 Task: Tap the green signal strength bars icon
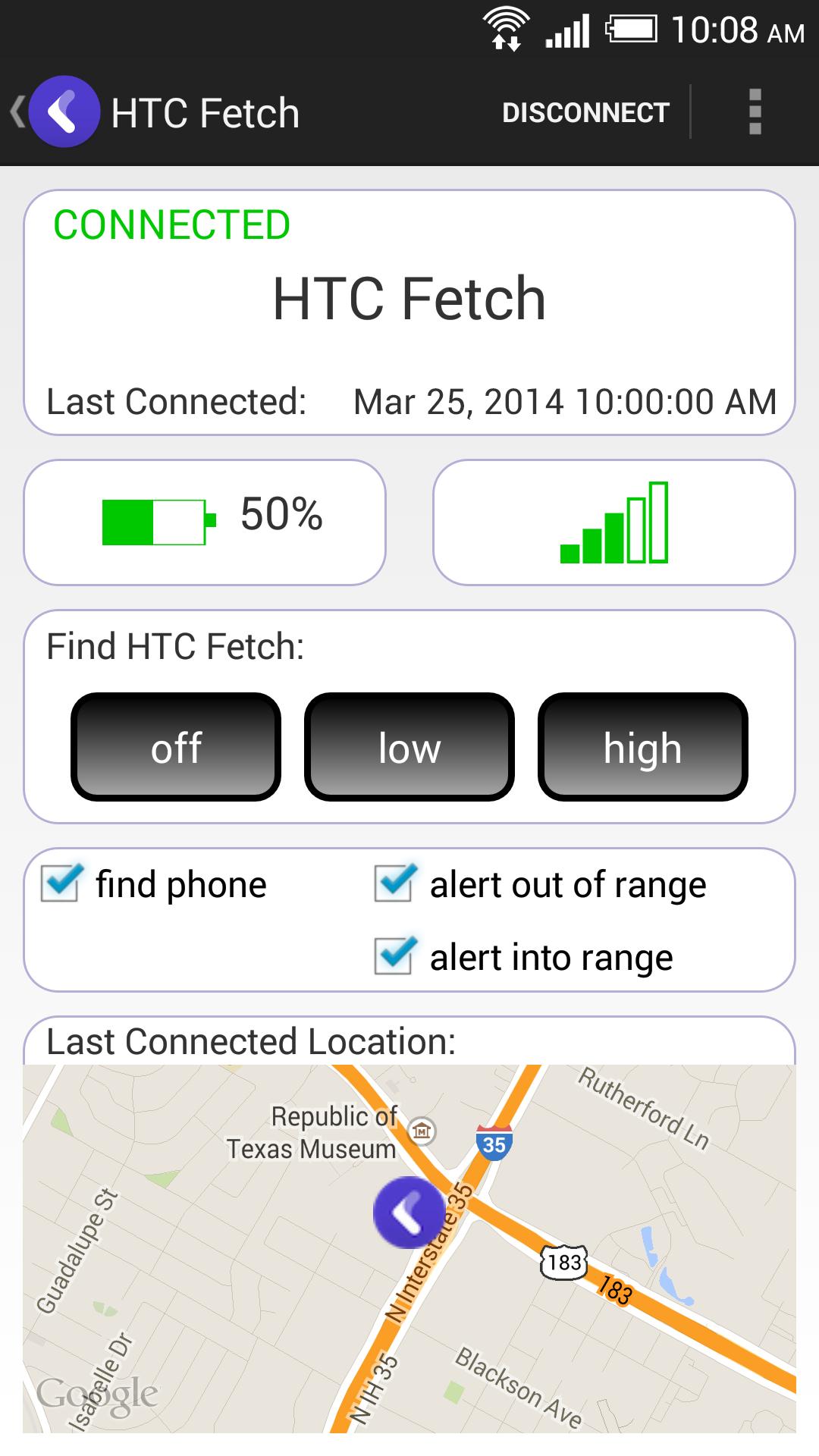[614, 521]
